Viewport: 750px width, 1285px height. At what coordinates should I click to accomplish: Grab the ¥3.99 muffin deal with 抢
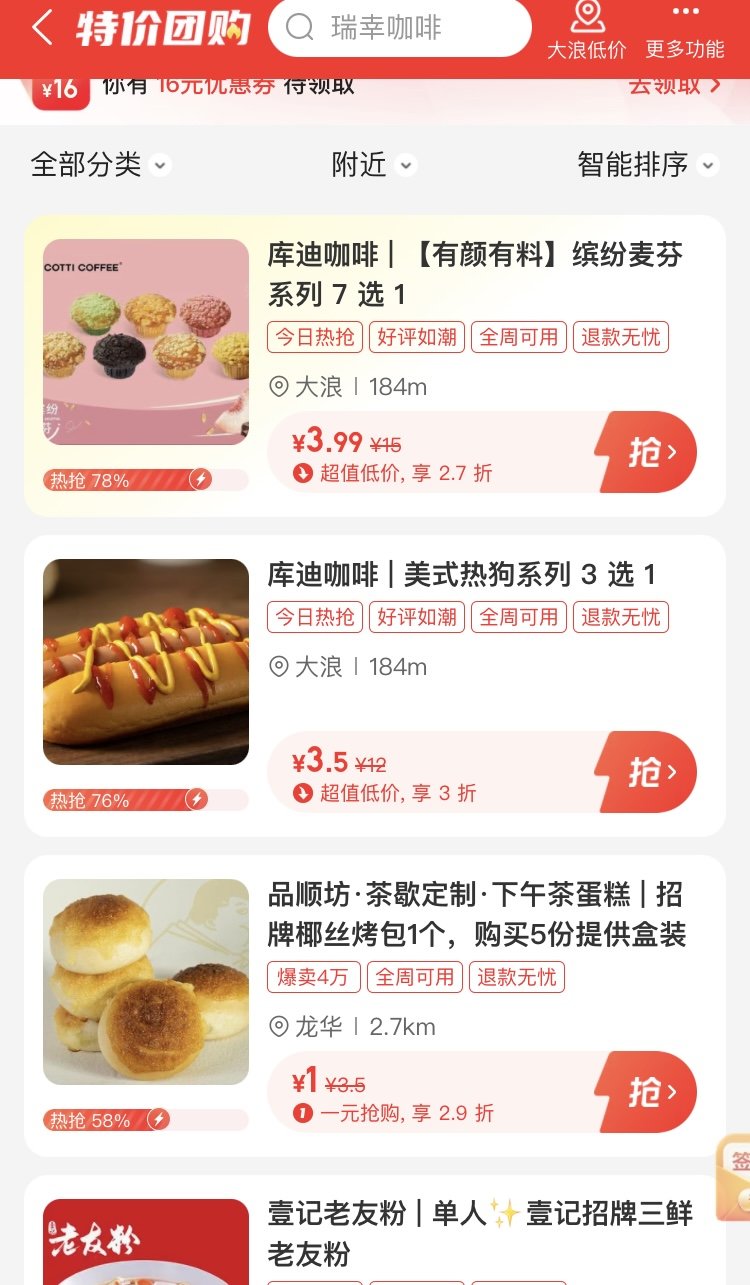(647, 452)
